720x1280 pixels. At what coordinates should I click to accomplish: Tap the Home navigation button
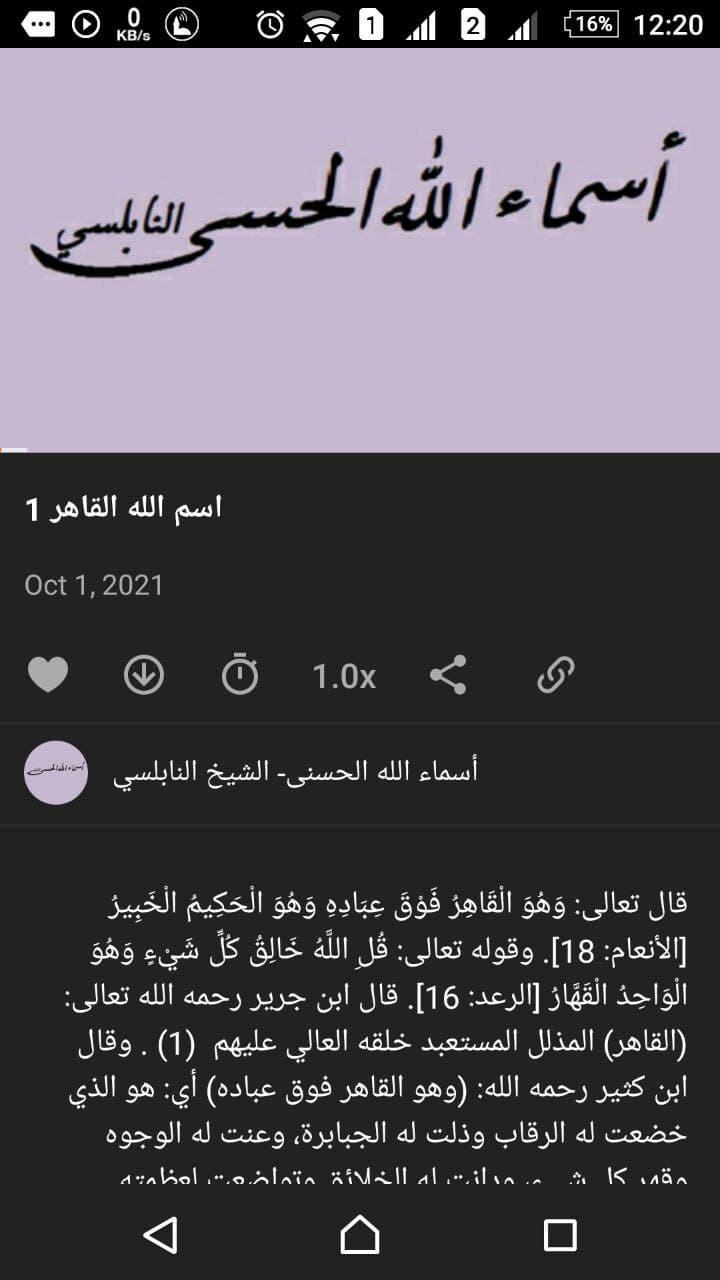point(360,1237)
